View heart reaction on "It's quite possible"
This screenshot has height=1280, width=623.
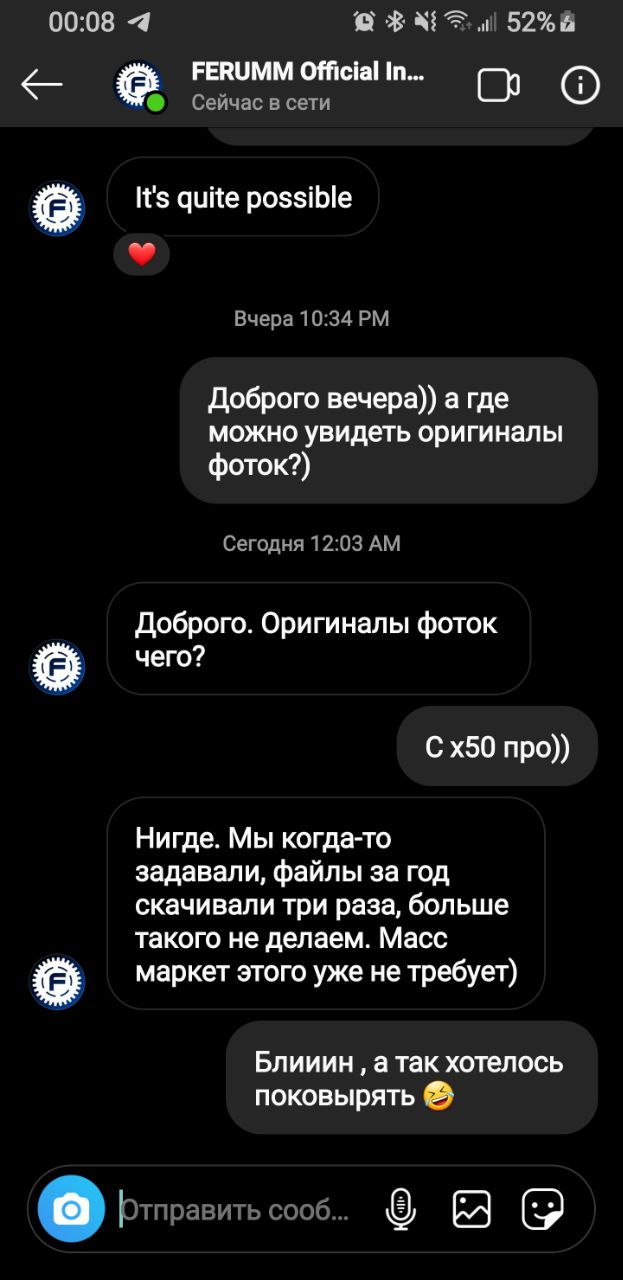click(142, 254)
